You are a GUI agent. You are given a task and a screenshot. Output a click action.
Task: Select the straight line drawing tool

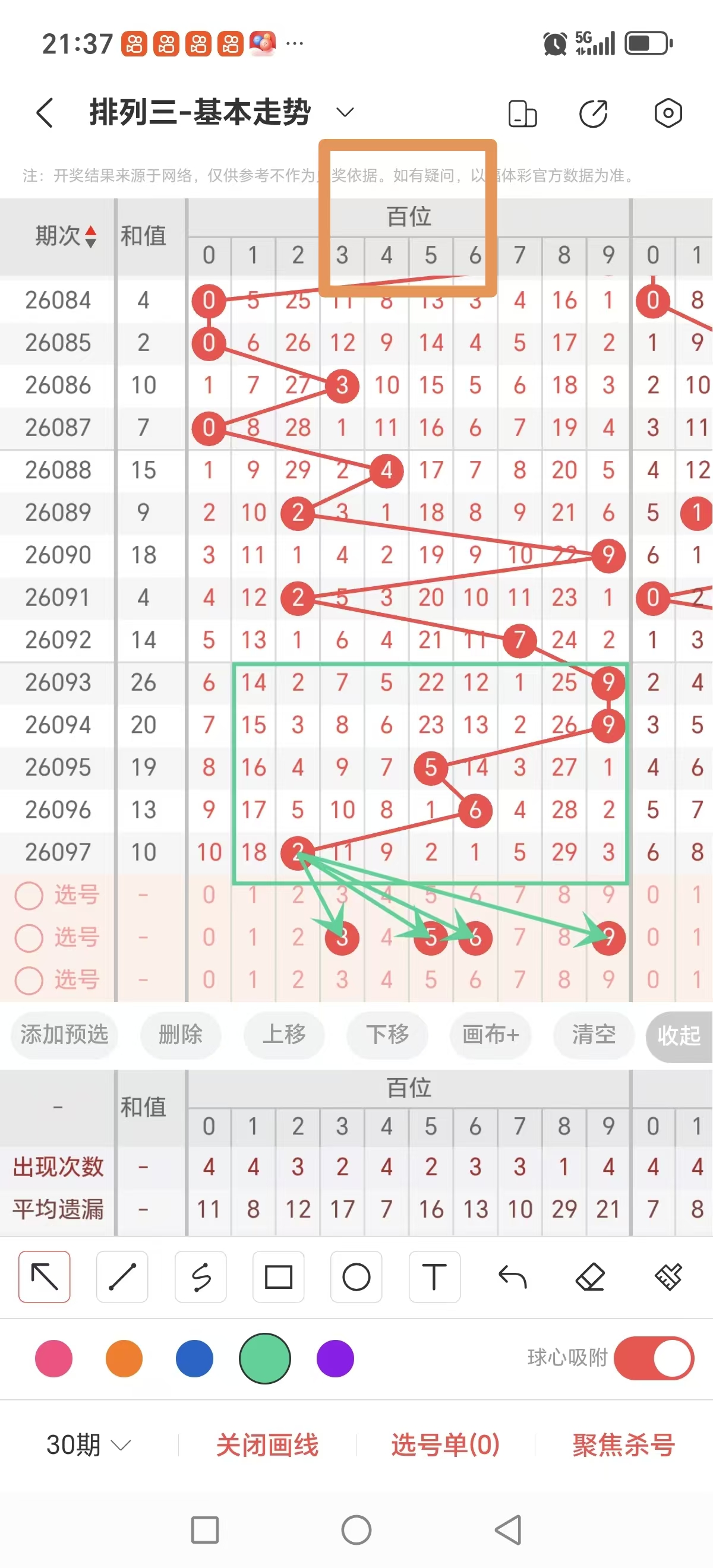(x=122, y=1276)
